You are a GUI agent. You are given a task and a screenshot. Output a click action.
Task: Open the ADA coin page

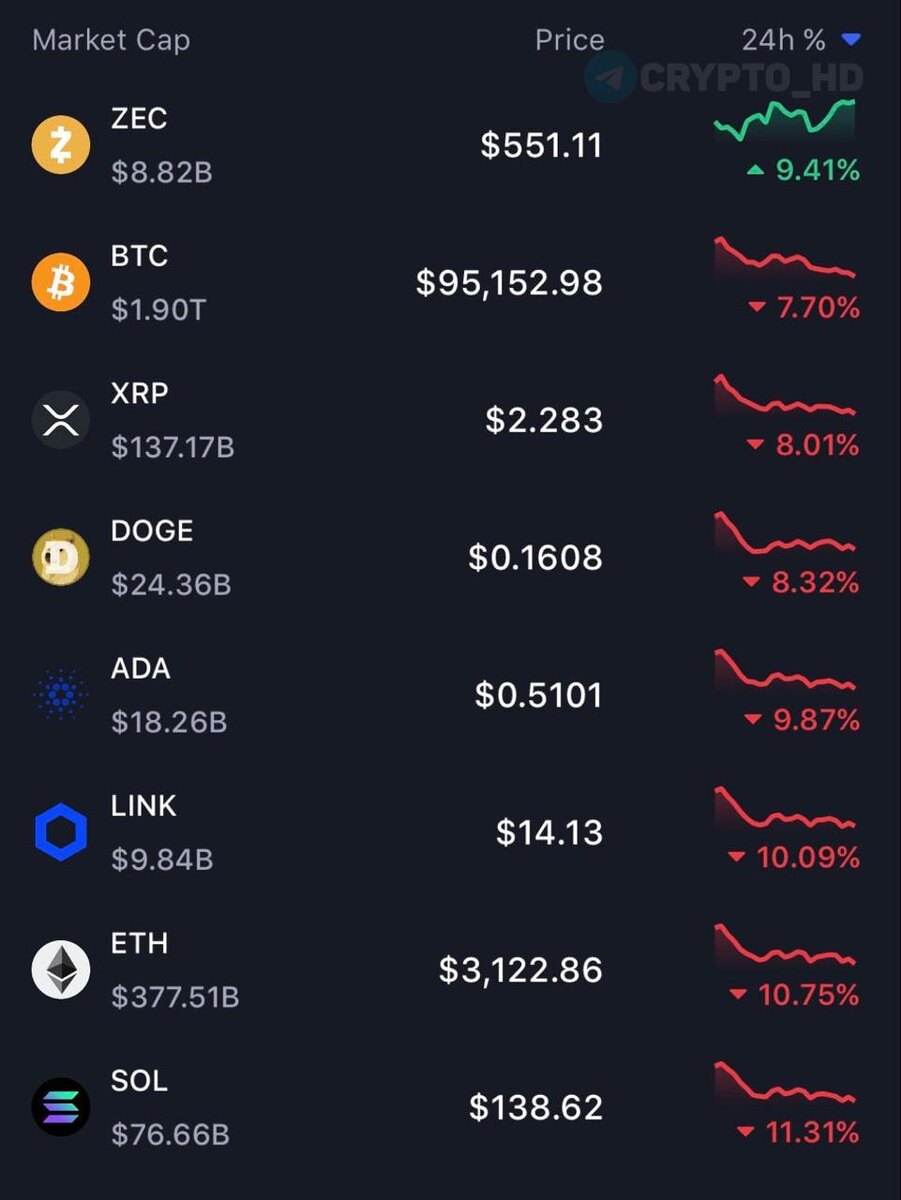(450, 695)
